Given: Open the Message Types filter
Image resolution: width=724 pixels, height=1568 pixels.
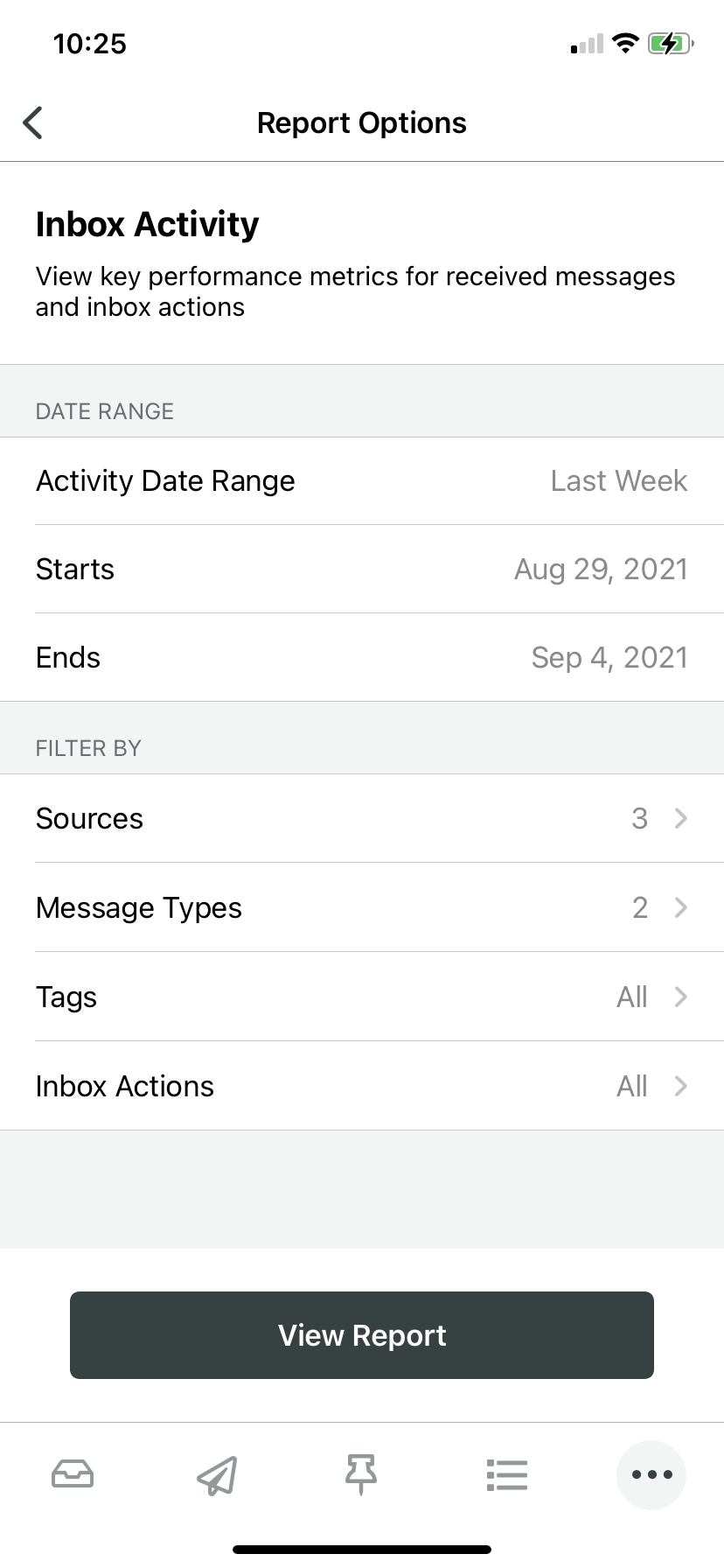Looking at the screenshot, I should point(362,908).
